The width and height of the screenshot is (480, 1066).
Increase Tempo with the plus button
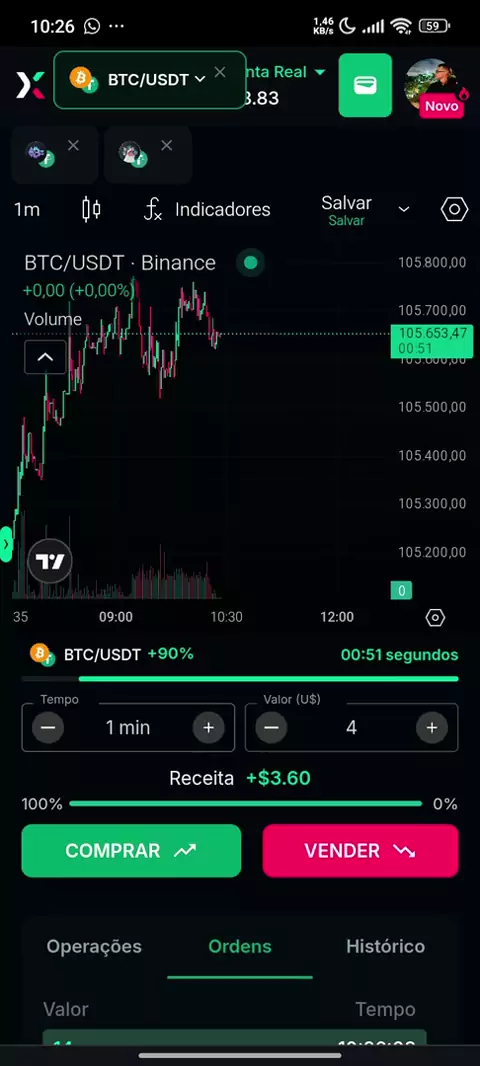[x=208, y=727]
